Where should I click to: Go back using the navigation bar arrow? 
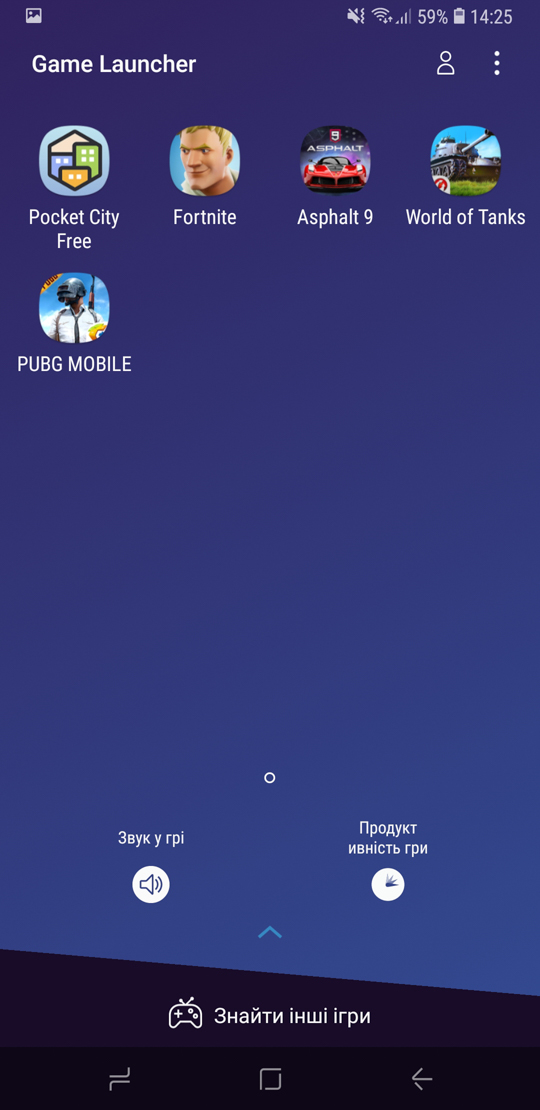[422, 1079]
